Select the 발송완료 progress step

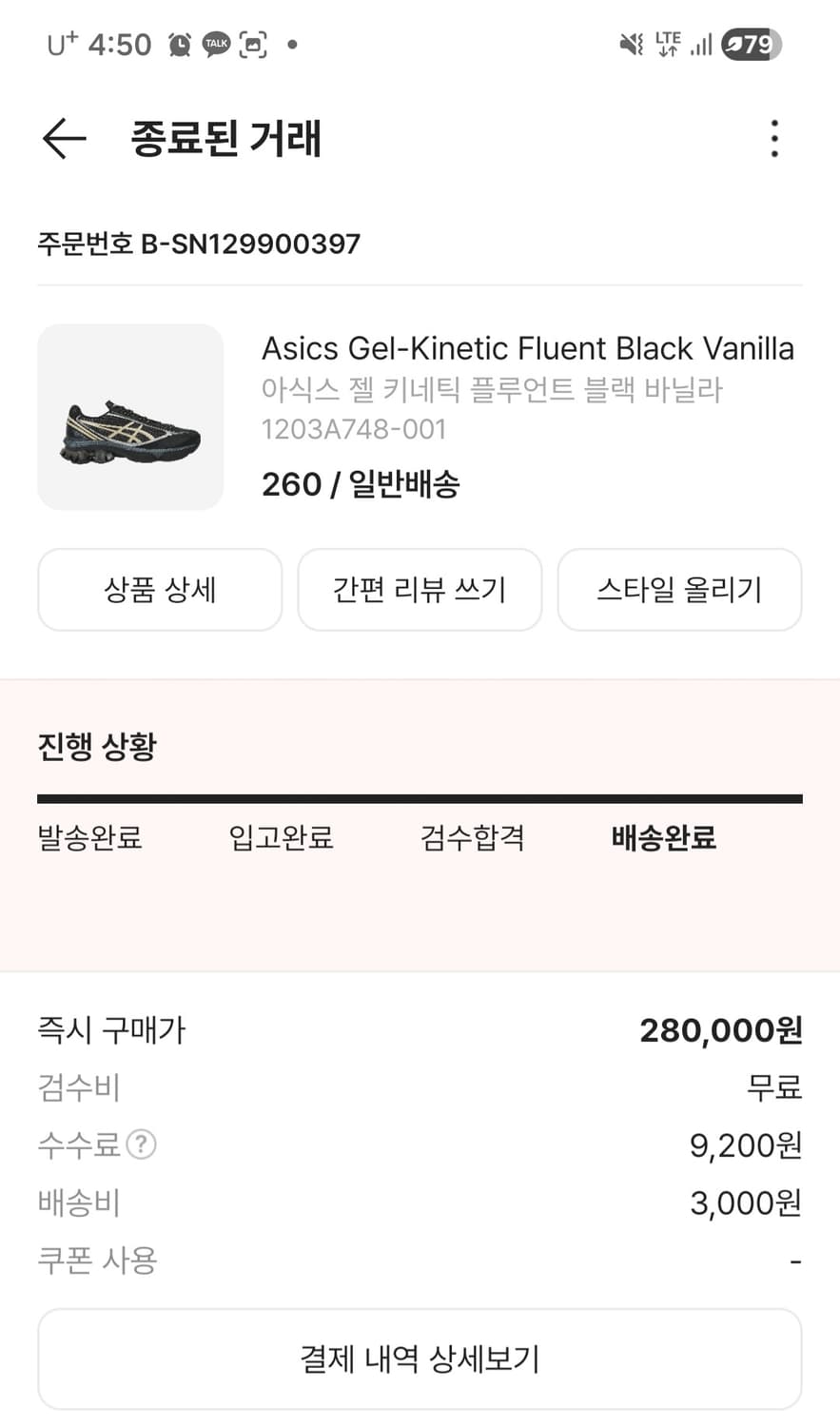click(x=88, y=838)
